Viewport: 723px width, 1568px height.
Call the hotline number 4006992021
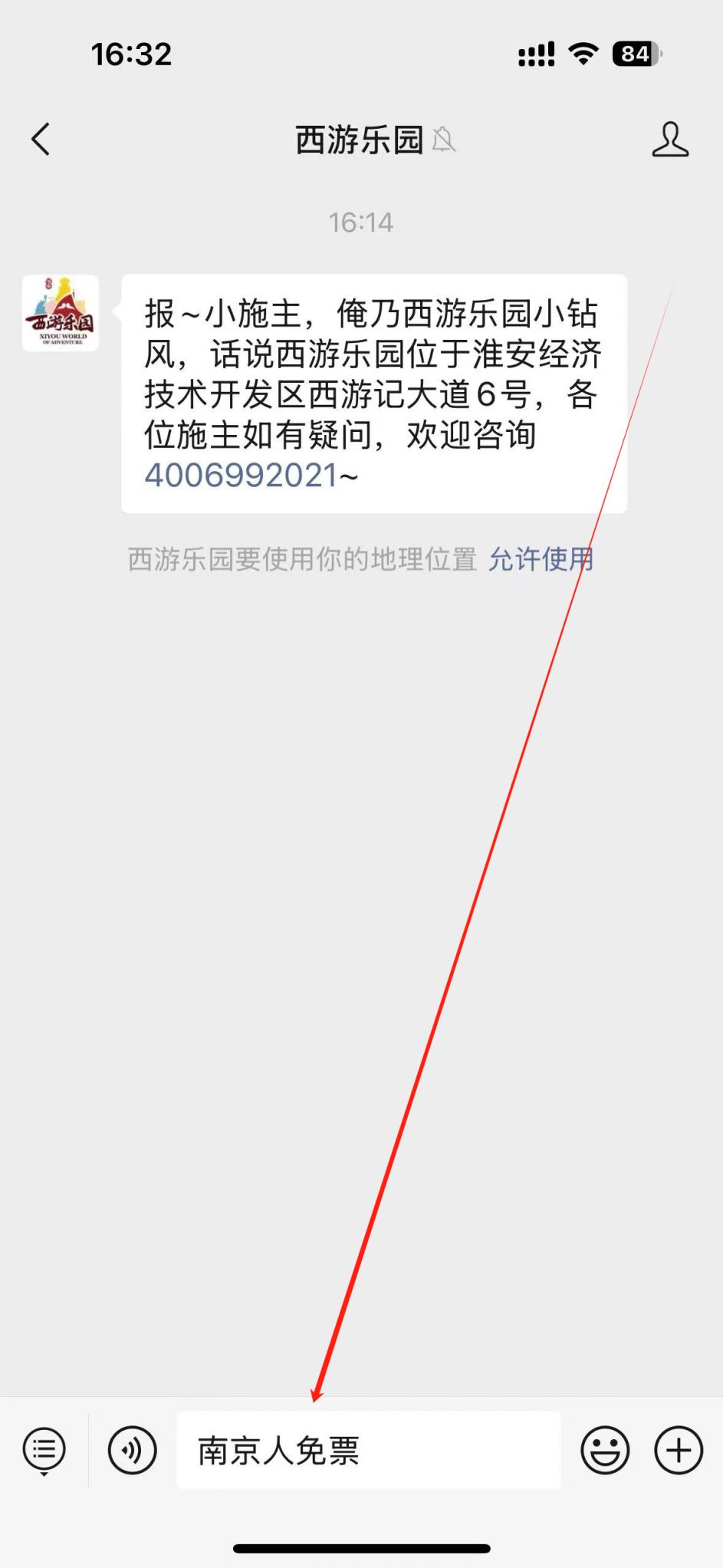click(x=242, y=476)
